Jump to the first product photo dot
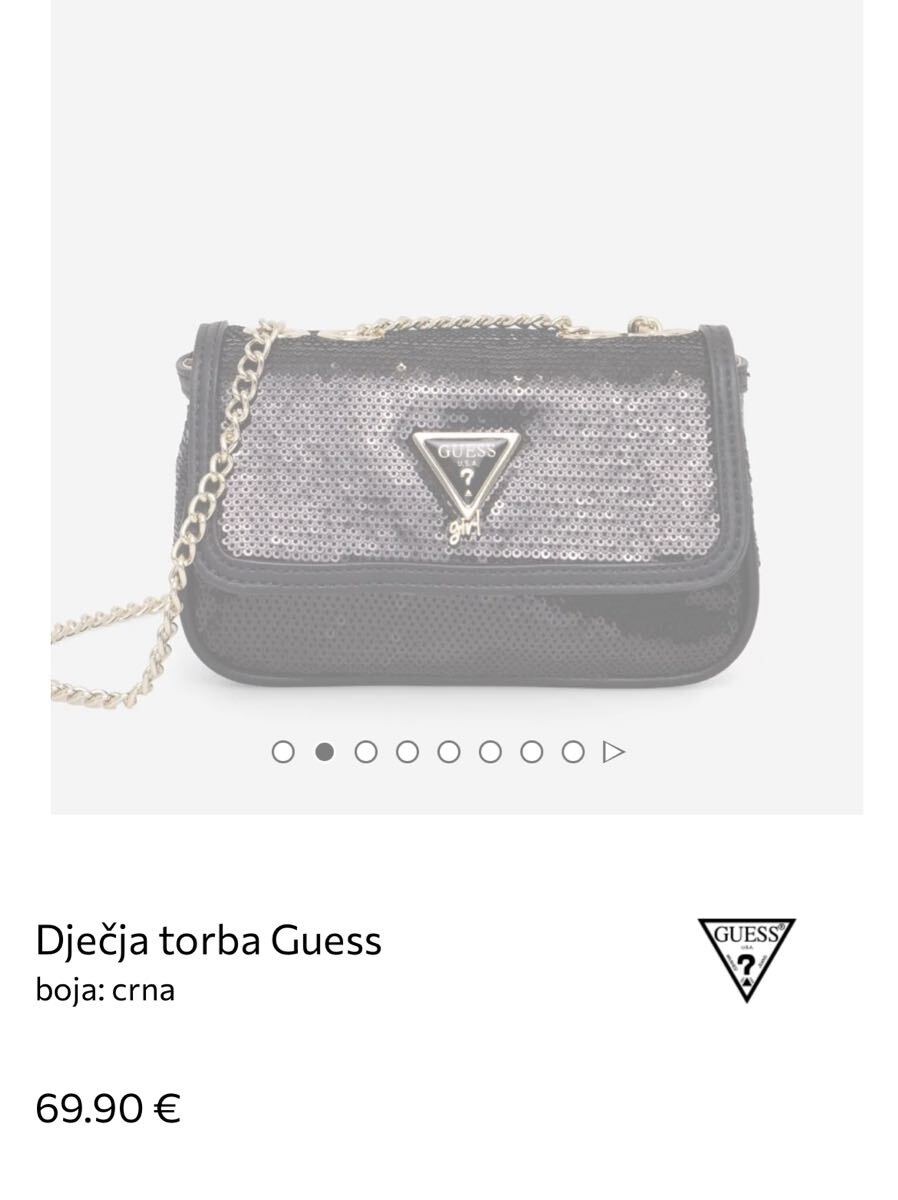Image resolution: width=898 pixels, height=1200 pixels. [283, 752]
